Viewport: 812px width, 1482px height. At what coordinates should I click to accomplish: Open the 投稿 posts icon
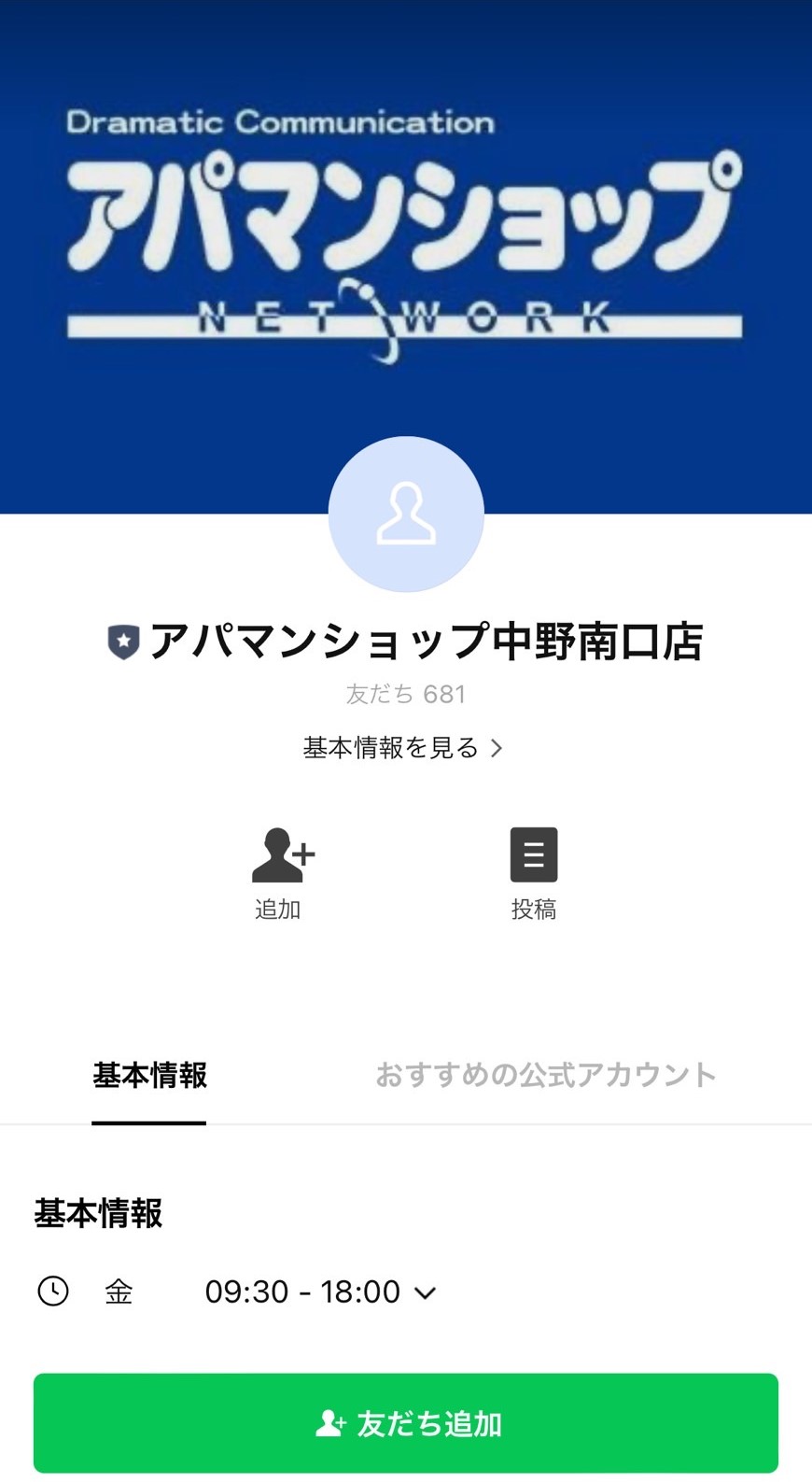pos(533,855)
